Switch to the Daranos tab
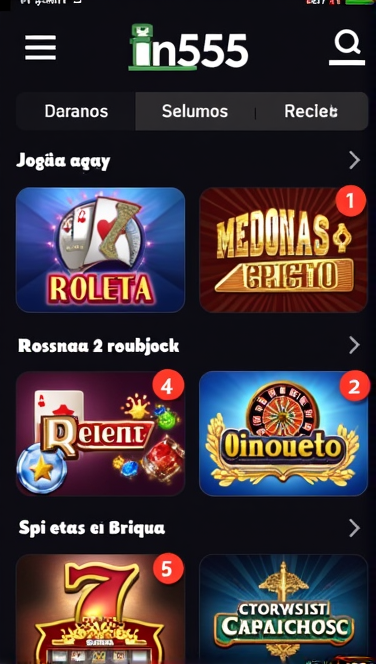This screenshot has height=664, width=376. (x=76, y=111)
